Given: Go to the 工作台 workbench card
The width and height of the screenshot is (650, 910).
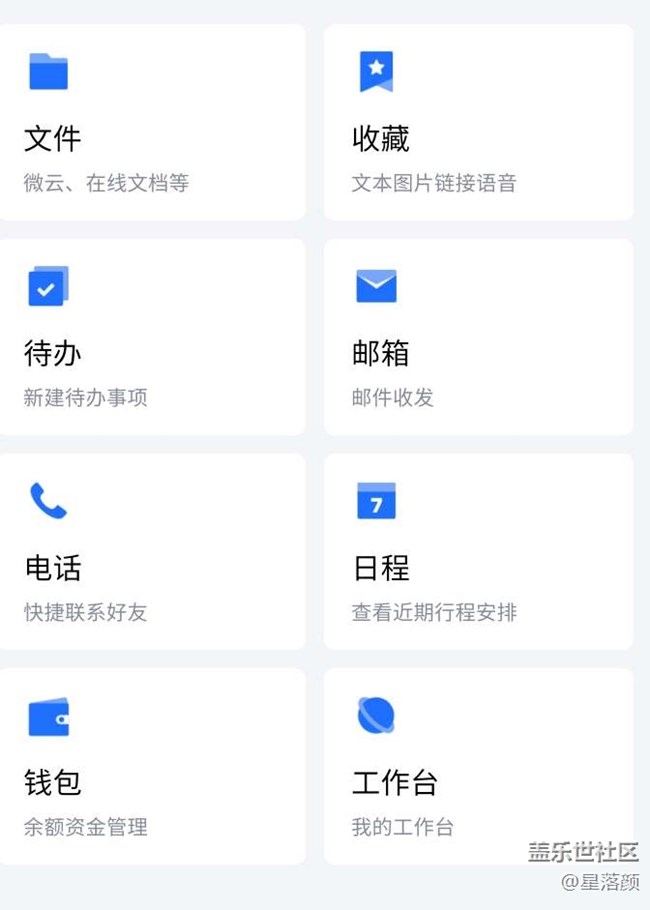Looking at the screenshot, I should pos(478,766).
